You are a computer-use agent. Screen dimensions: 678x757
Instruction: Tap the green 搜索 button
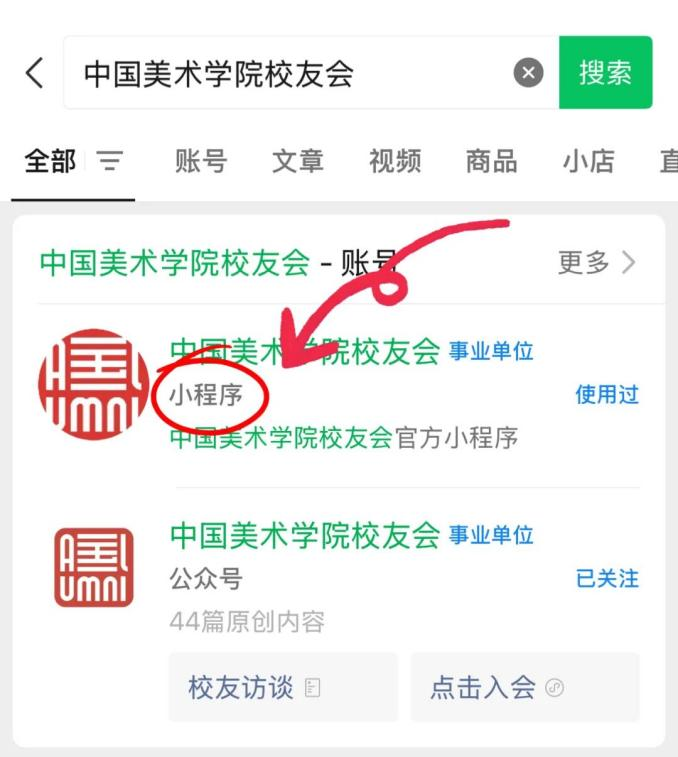pos(605,73)
